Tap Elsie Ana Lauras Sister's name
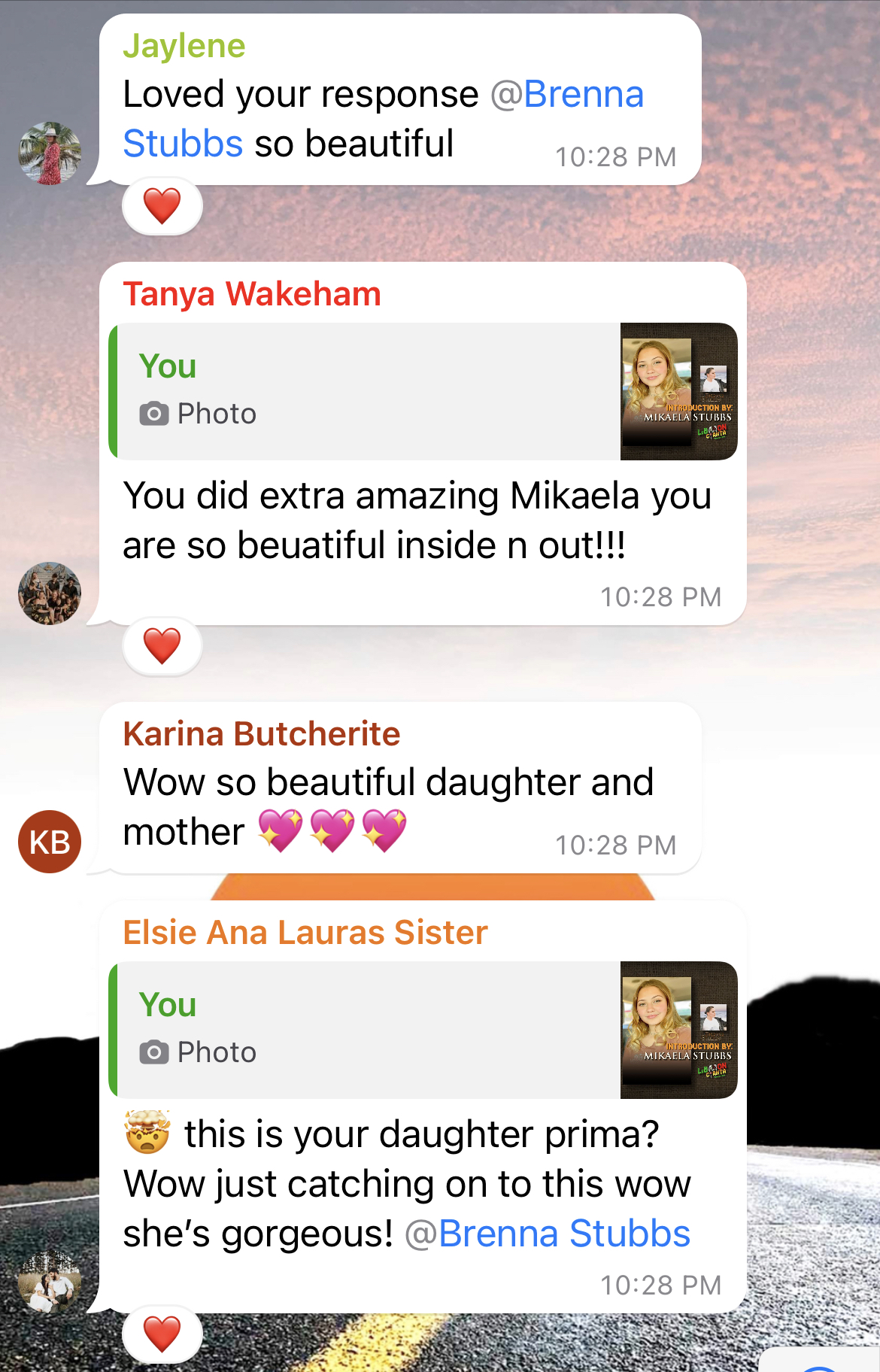 (x=305, y=933)
